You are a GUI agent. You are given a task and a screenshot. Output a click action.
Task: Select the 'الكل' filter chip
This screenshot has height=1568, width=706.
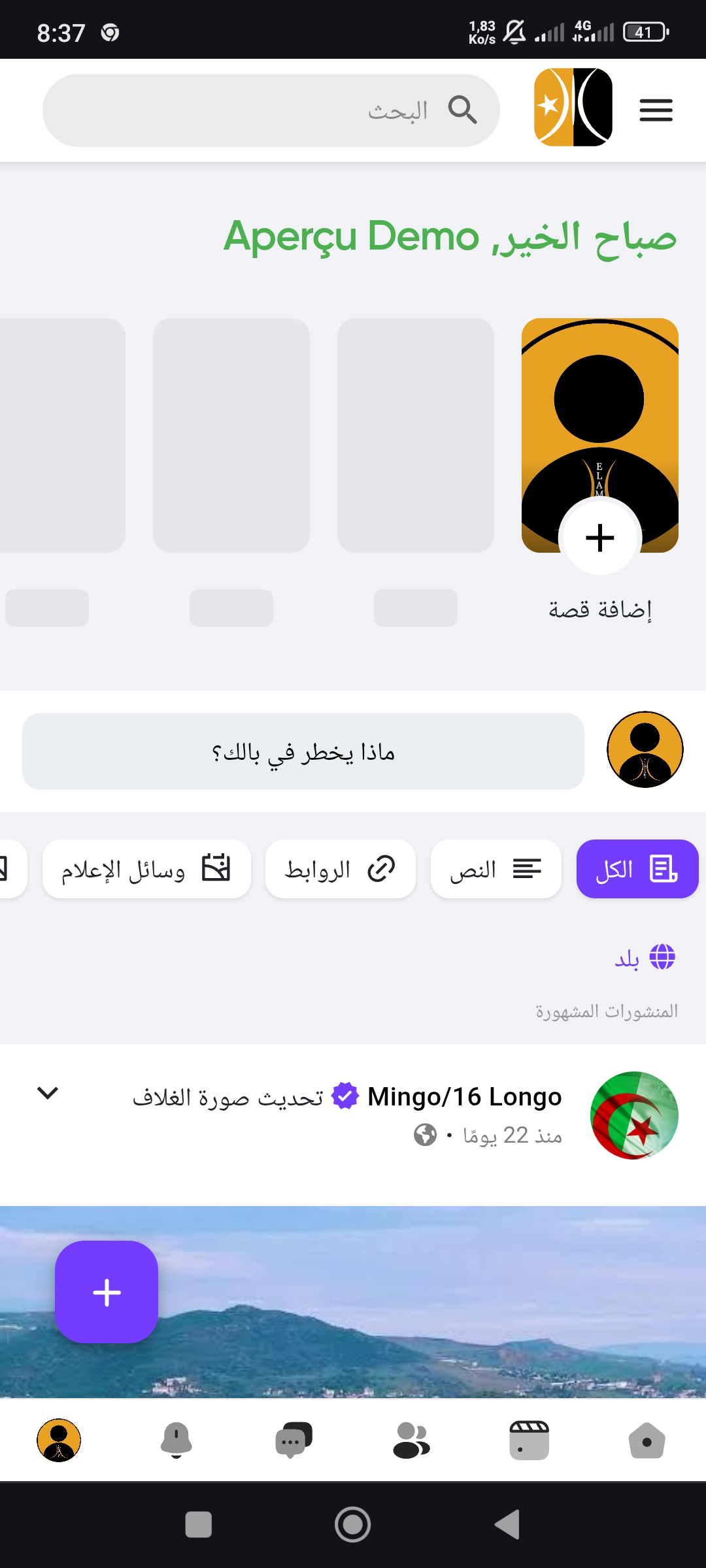(637, 869)
